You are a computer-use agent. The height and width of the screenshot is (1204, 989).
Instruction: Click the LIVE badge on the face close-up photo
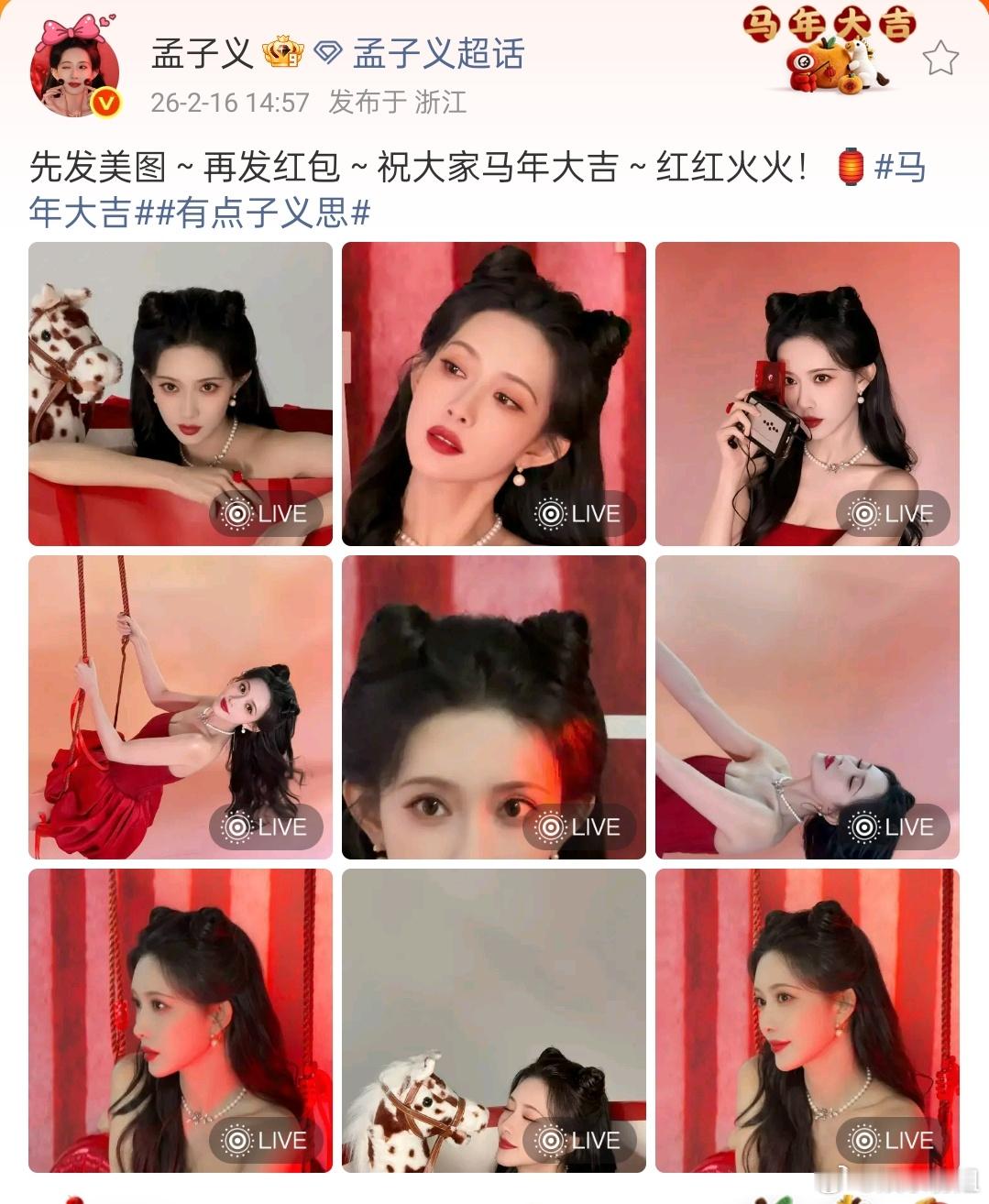579,826
